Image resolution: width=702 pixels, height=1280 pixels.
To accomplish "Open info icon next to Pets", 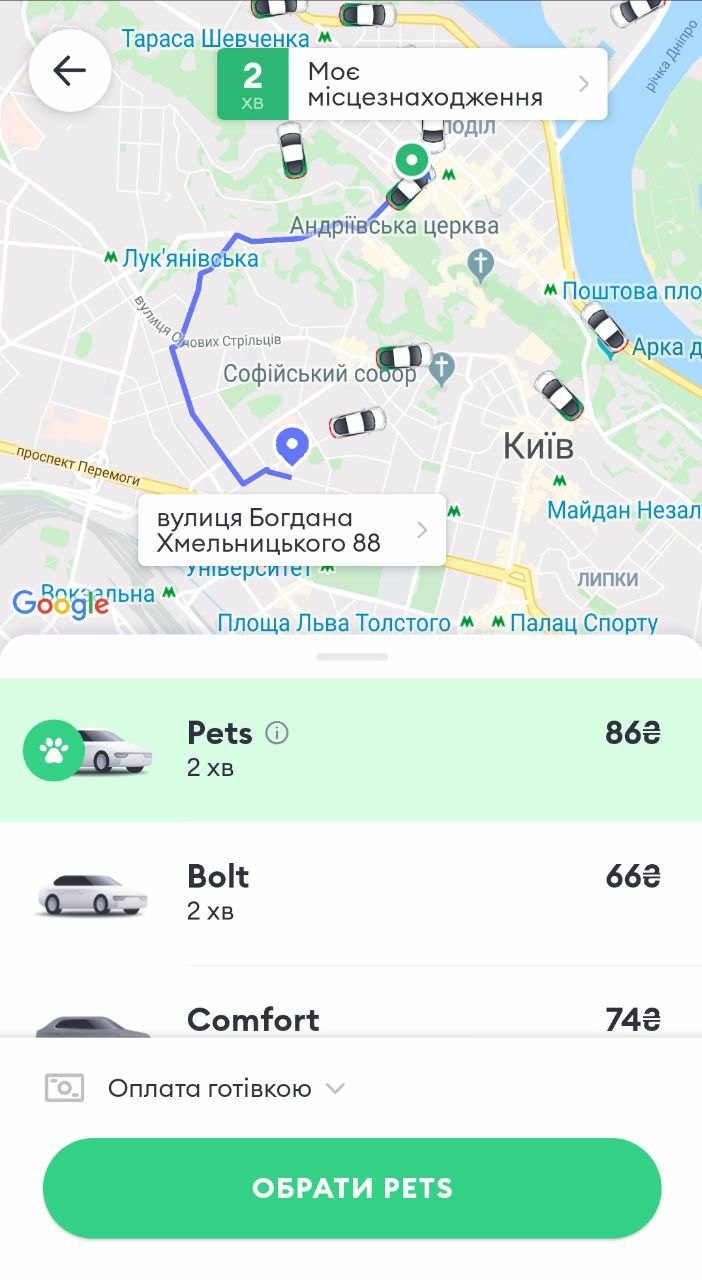I will pos(277,733).
